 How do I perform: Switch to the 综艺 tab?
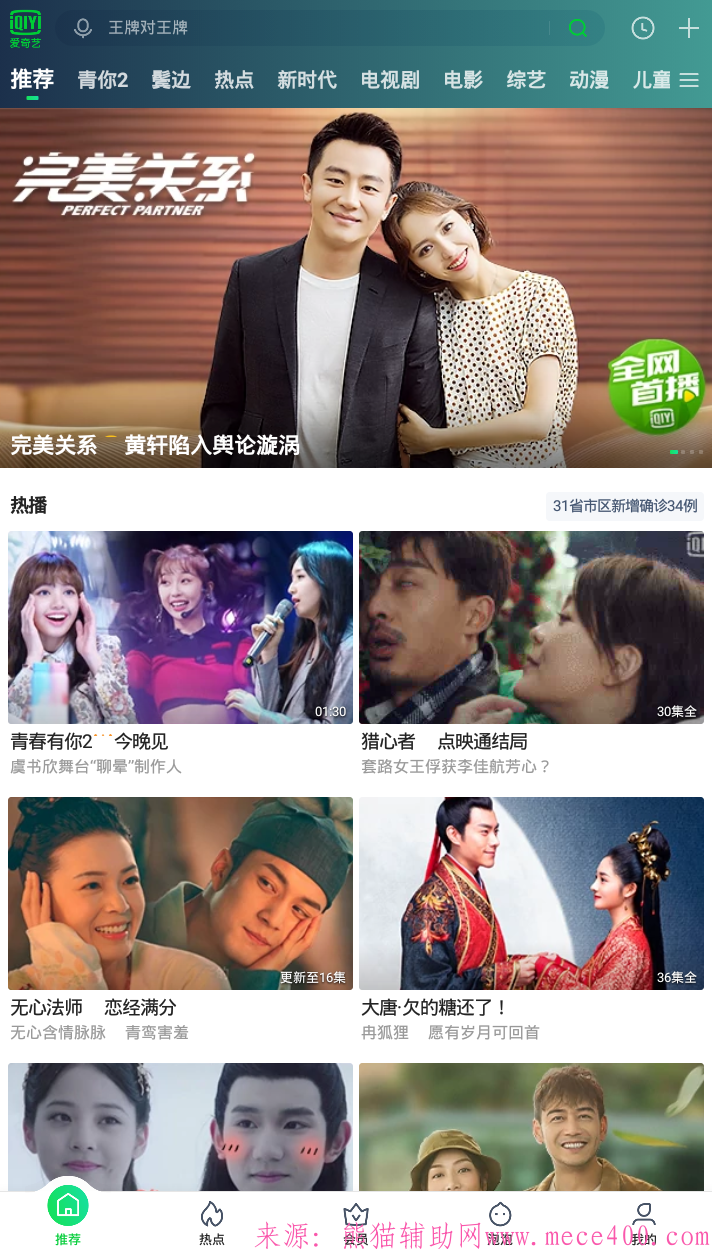526,80
